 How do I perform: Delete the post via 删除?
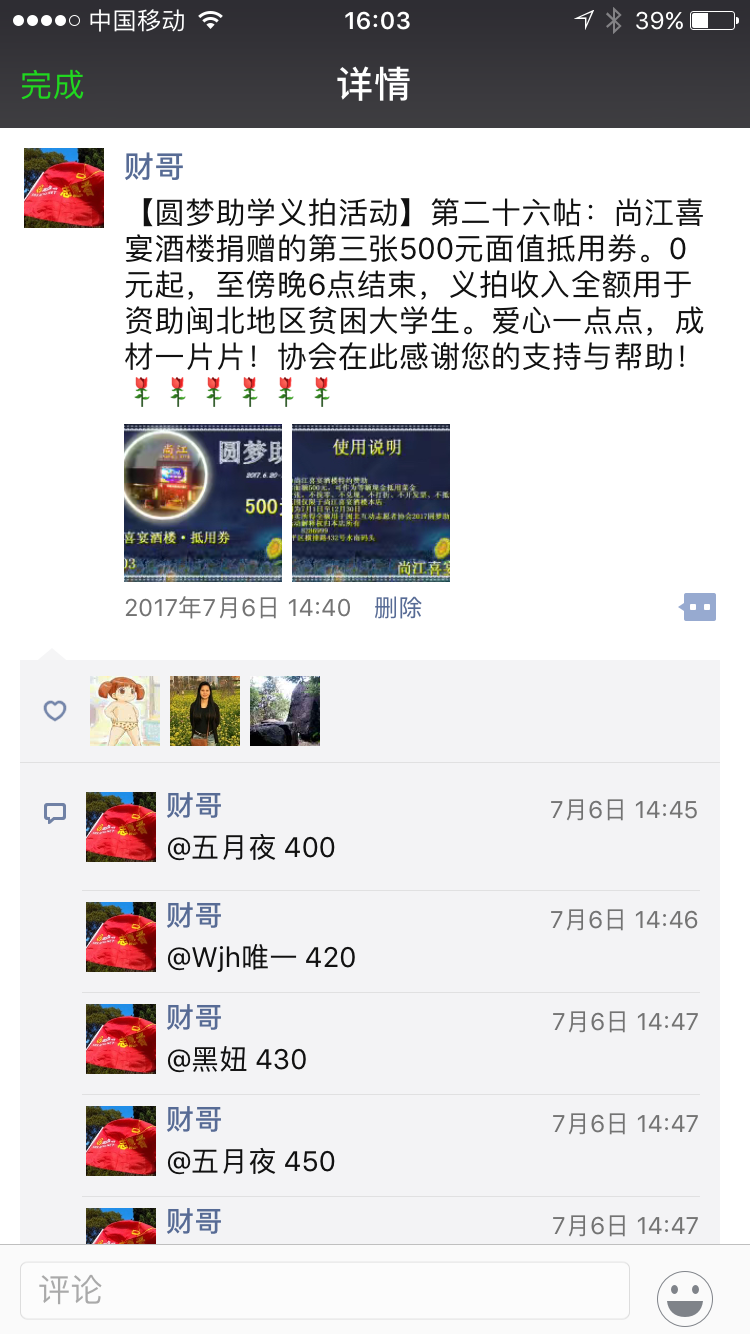[398, 607]
